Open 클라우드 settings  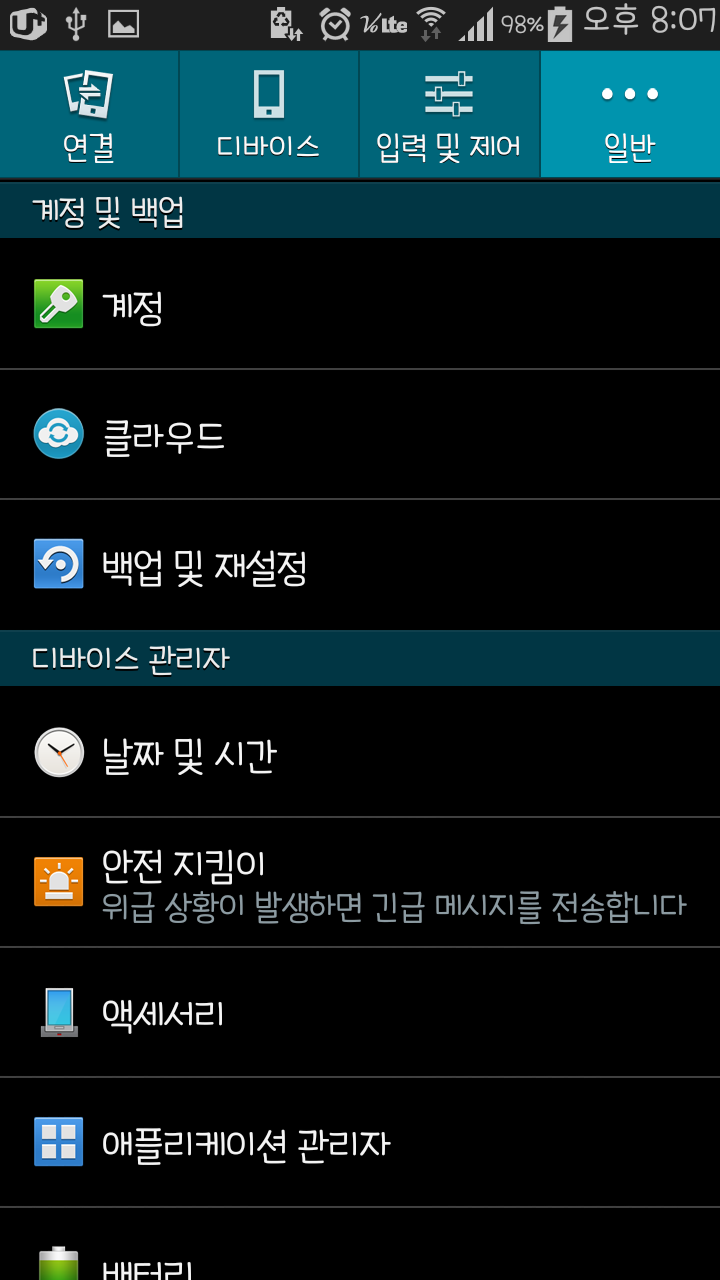coord(360,435)
